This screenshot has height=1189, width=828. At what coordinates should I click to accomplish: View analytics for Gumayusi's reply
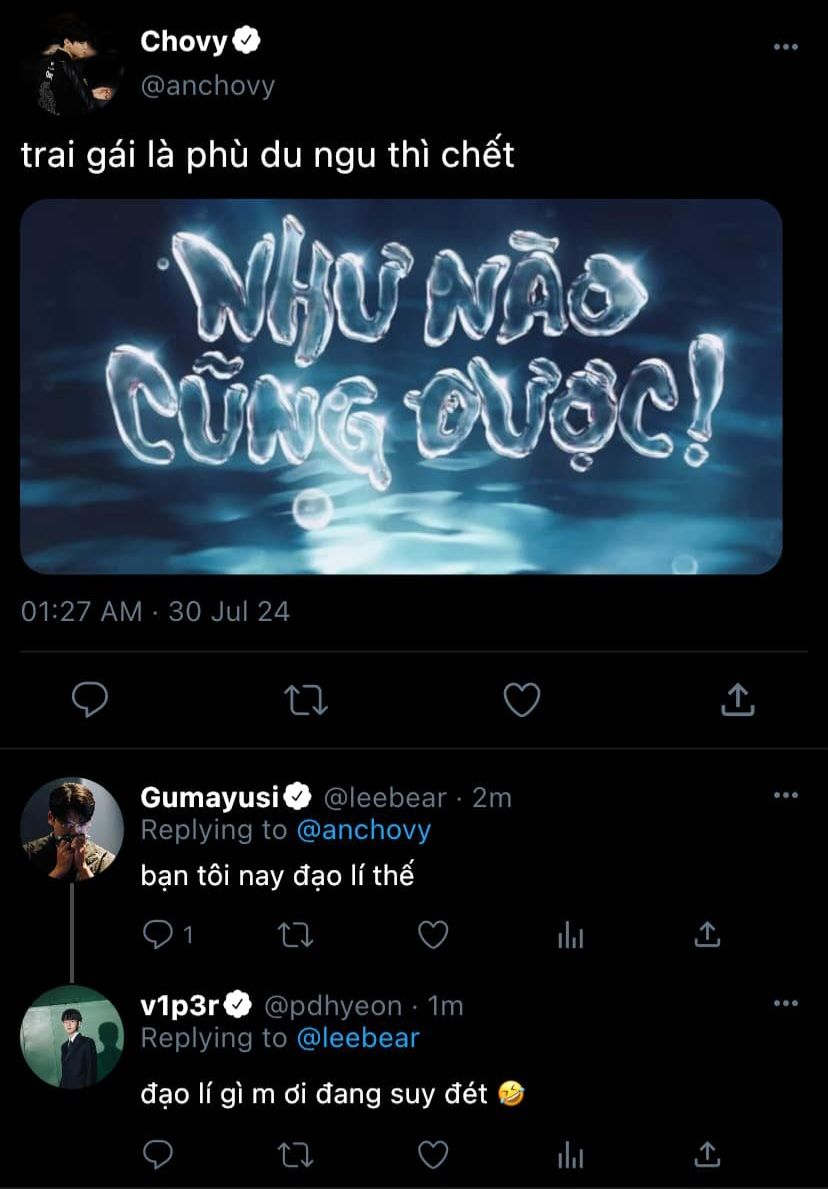570,937
